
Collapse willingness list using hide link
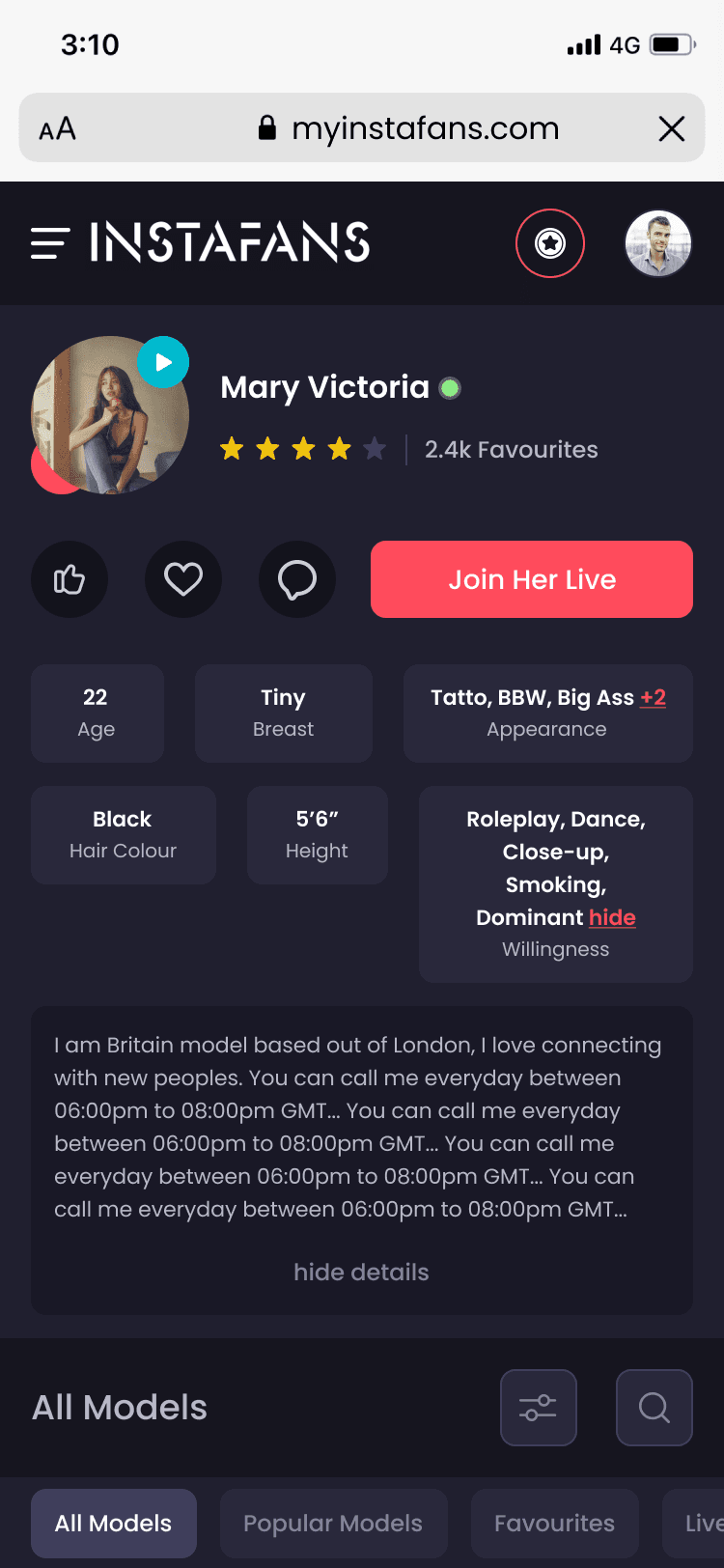612,917
